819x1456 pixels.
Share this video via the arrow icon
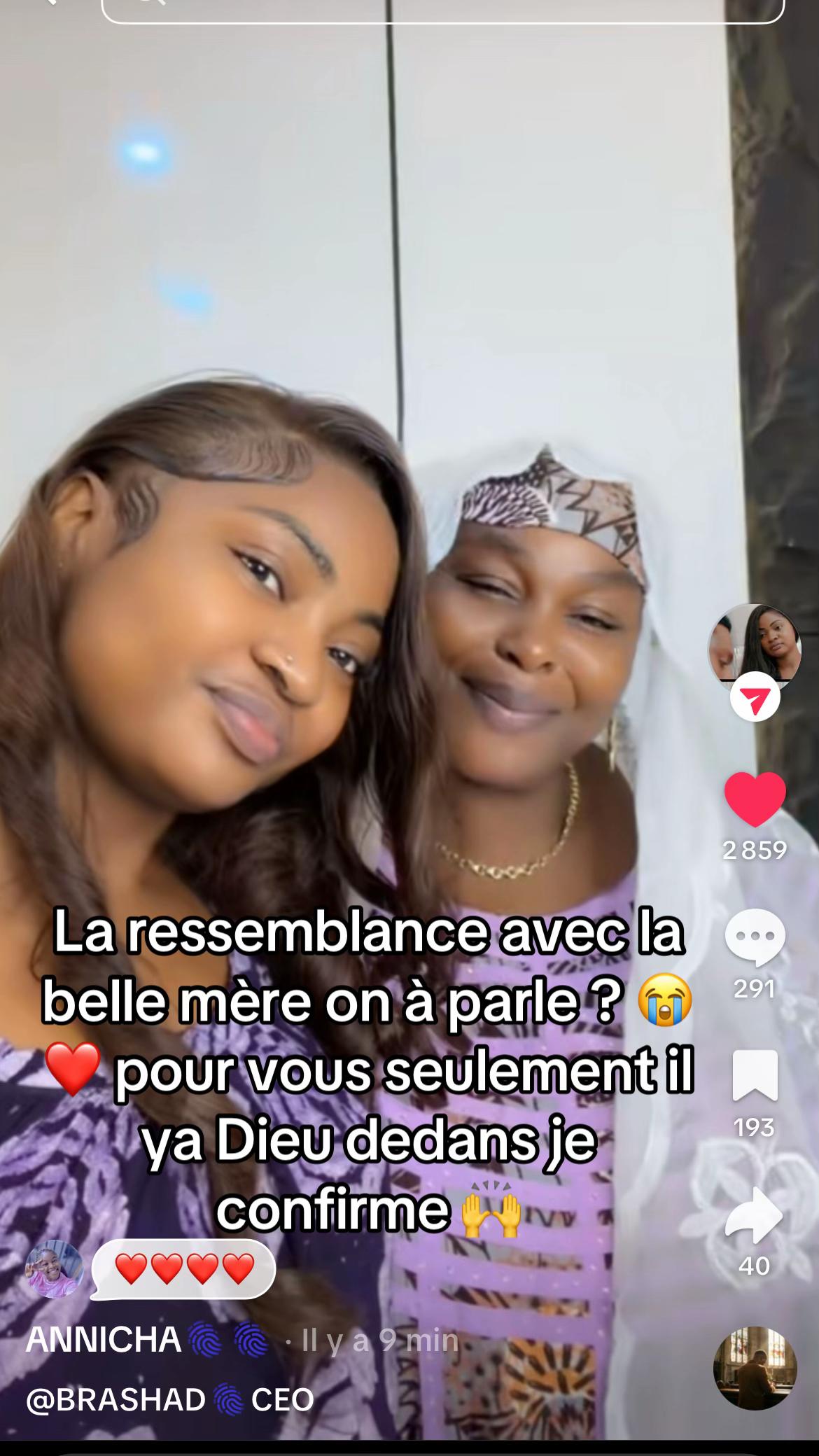[x=755, y=1214]
